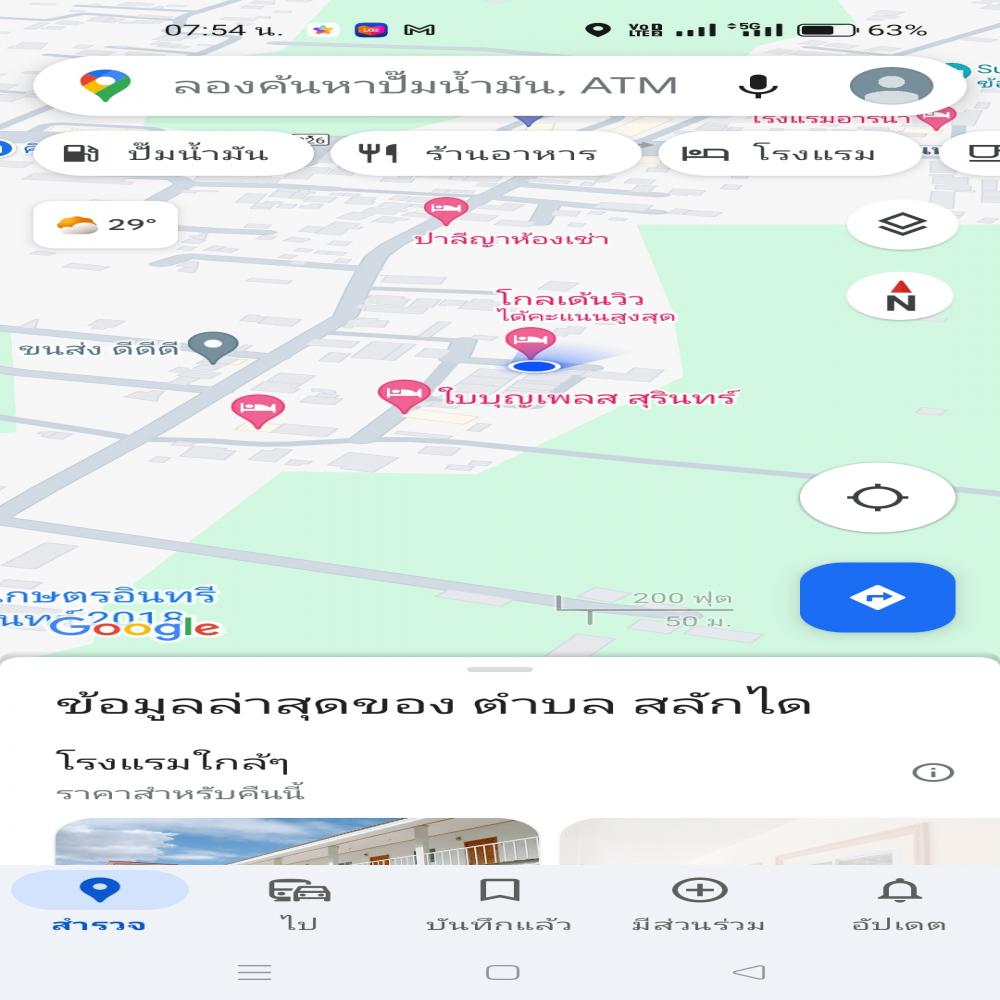Tap the search box in Google Maps

420,86
